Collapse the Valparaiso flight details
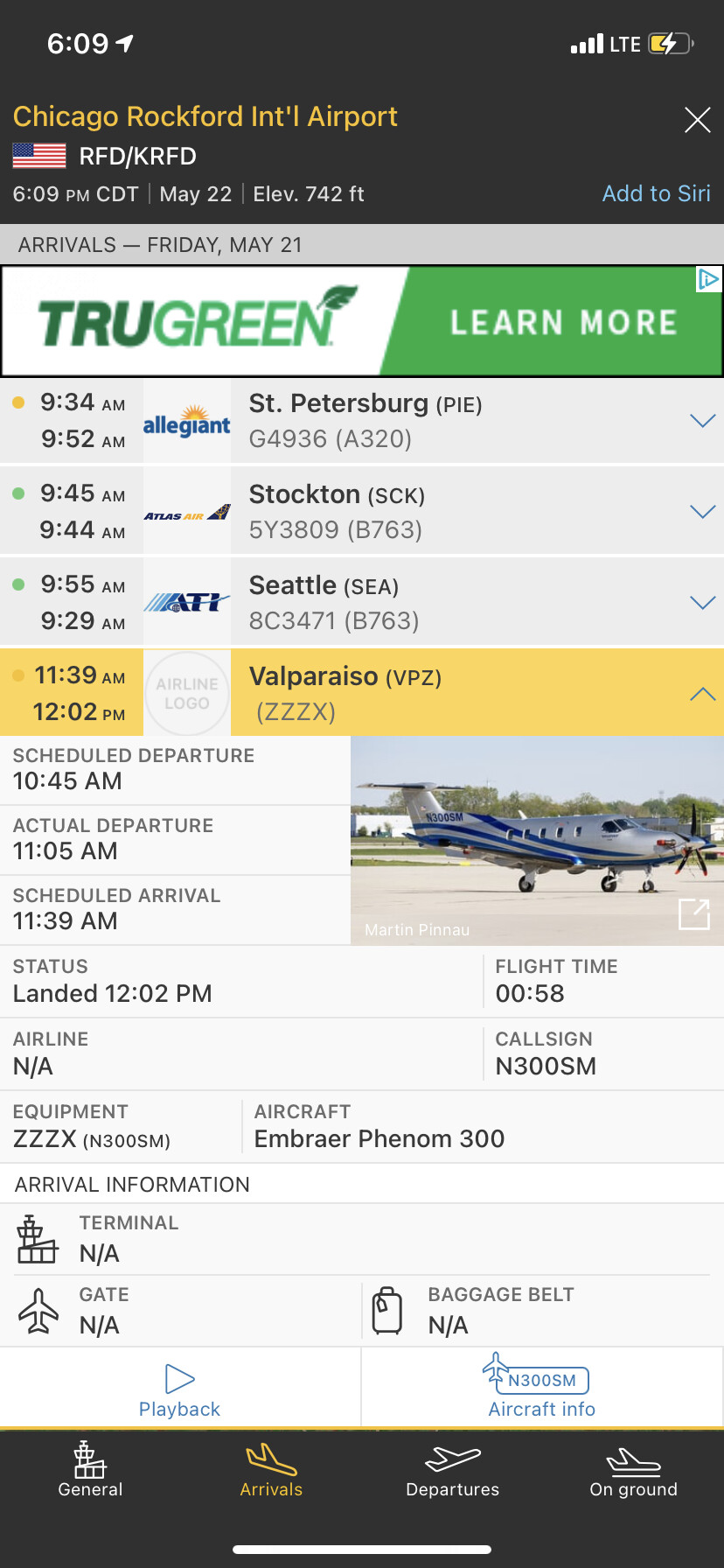Viewport: 724px width, 1568px height. 702,694
